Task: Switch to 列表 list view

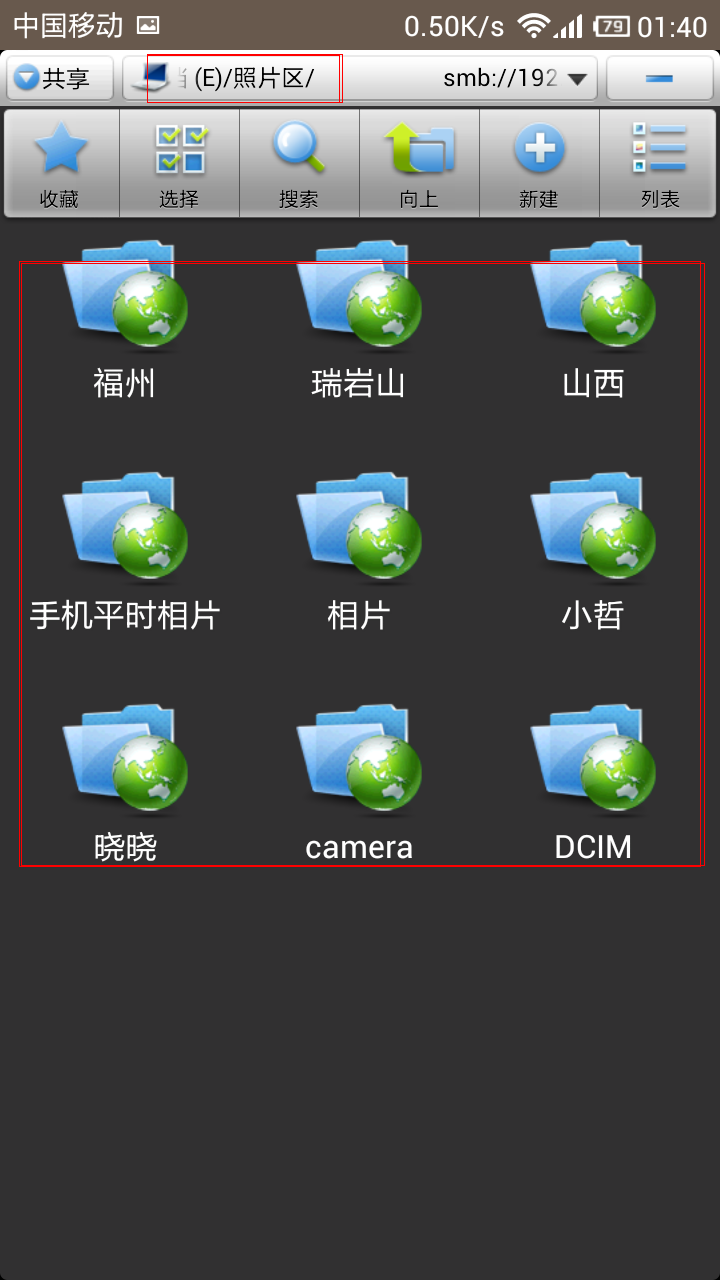Action: click(659, 163)
